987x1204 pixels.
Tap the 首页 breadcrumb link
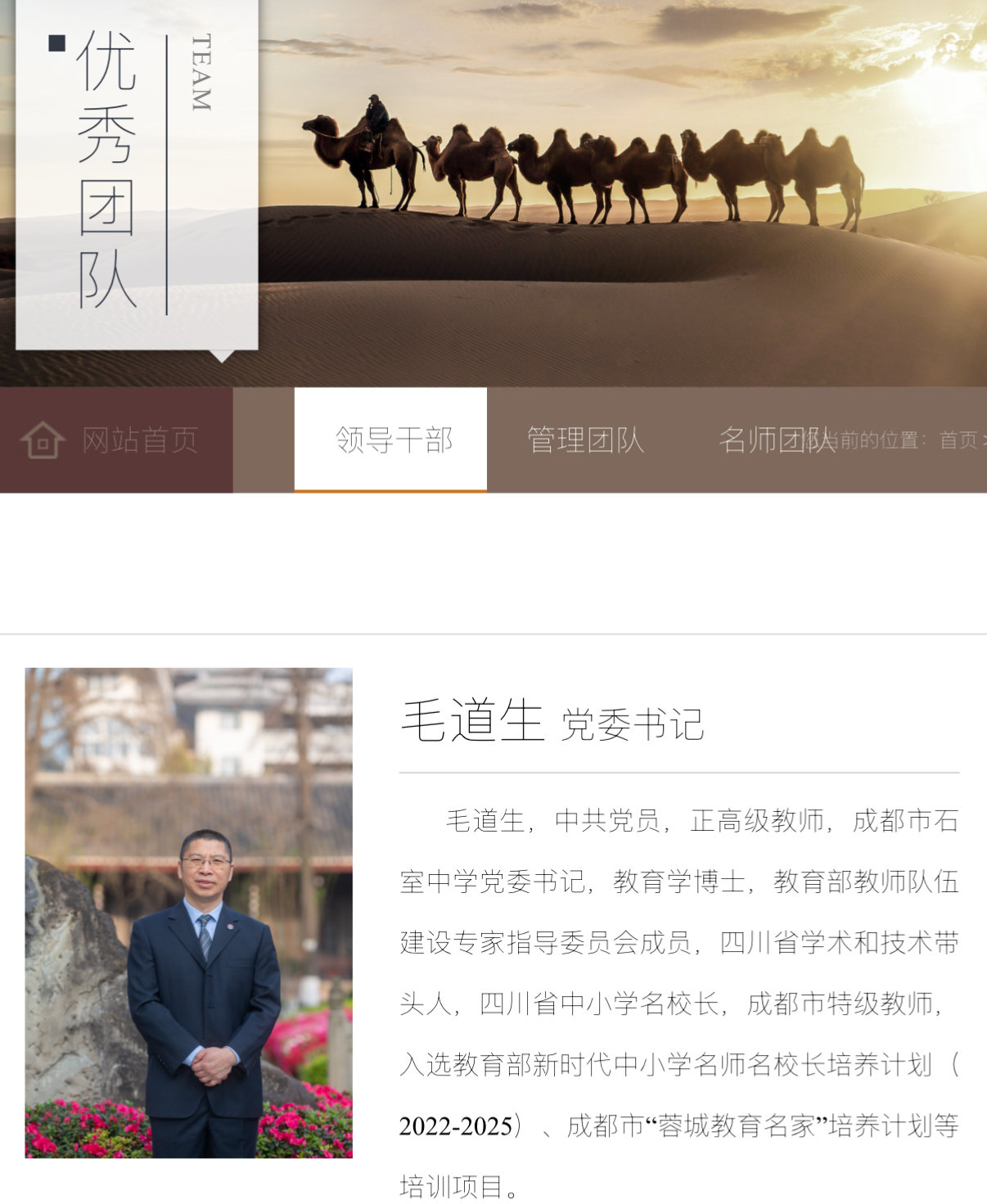tap(958, 440)
